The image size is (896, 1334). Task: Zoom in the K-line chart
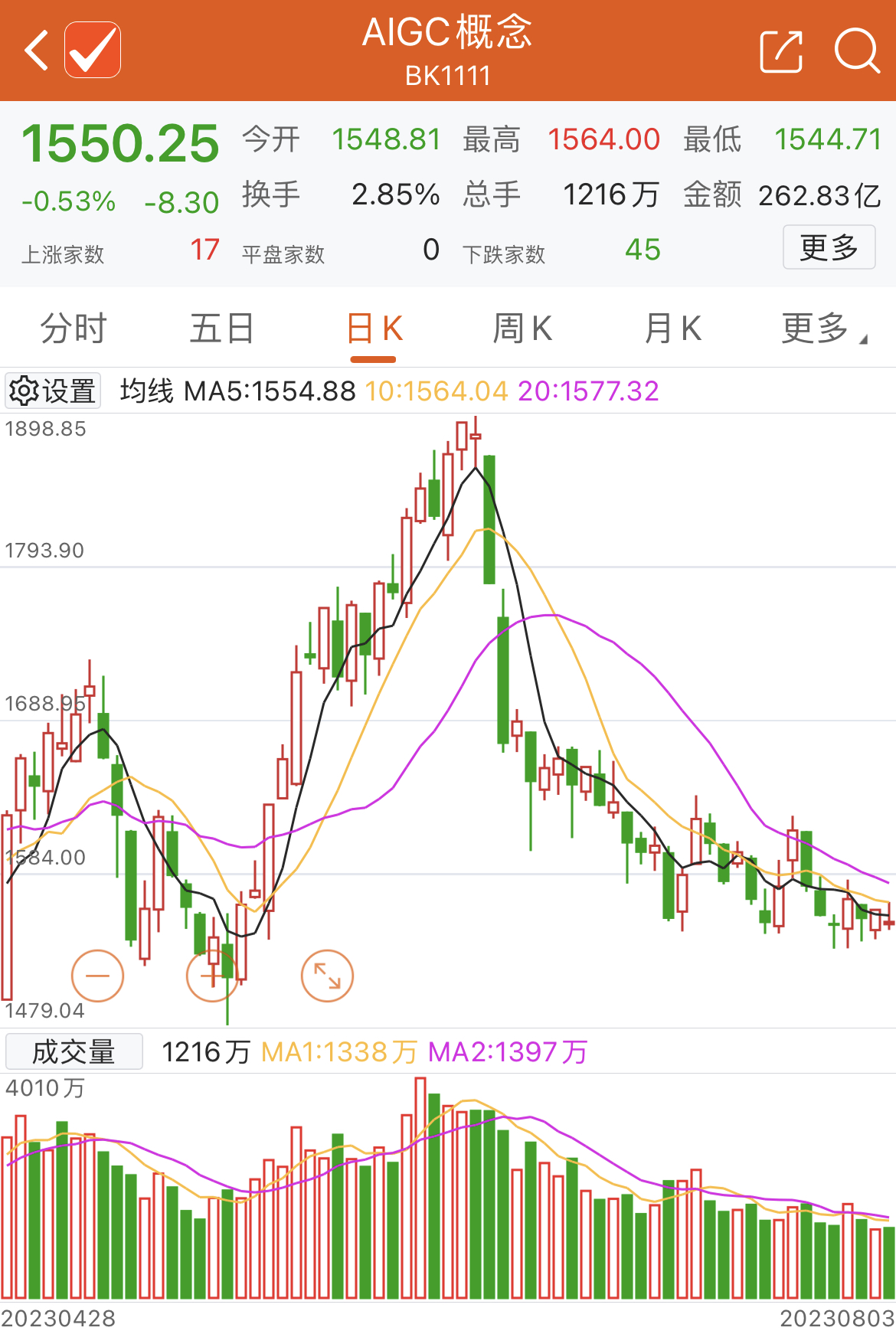212,976
